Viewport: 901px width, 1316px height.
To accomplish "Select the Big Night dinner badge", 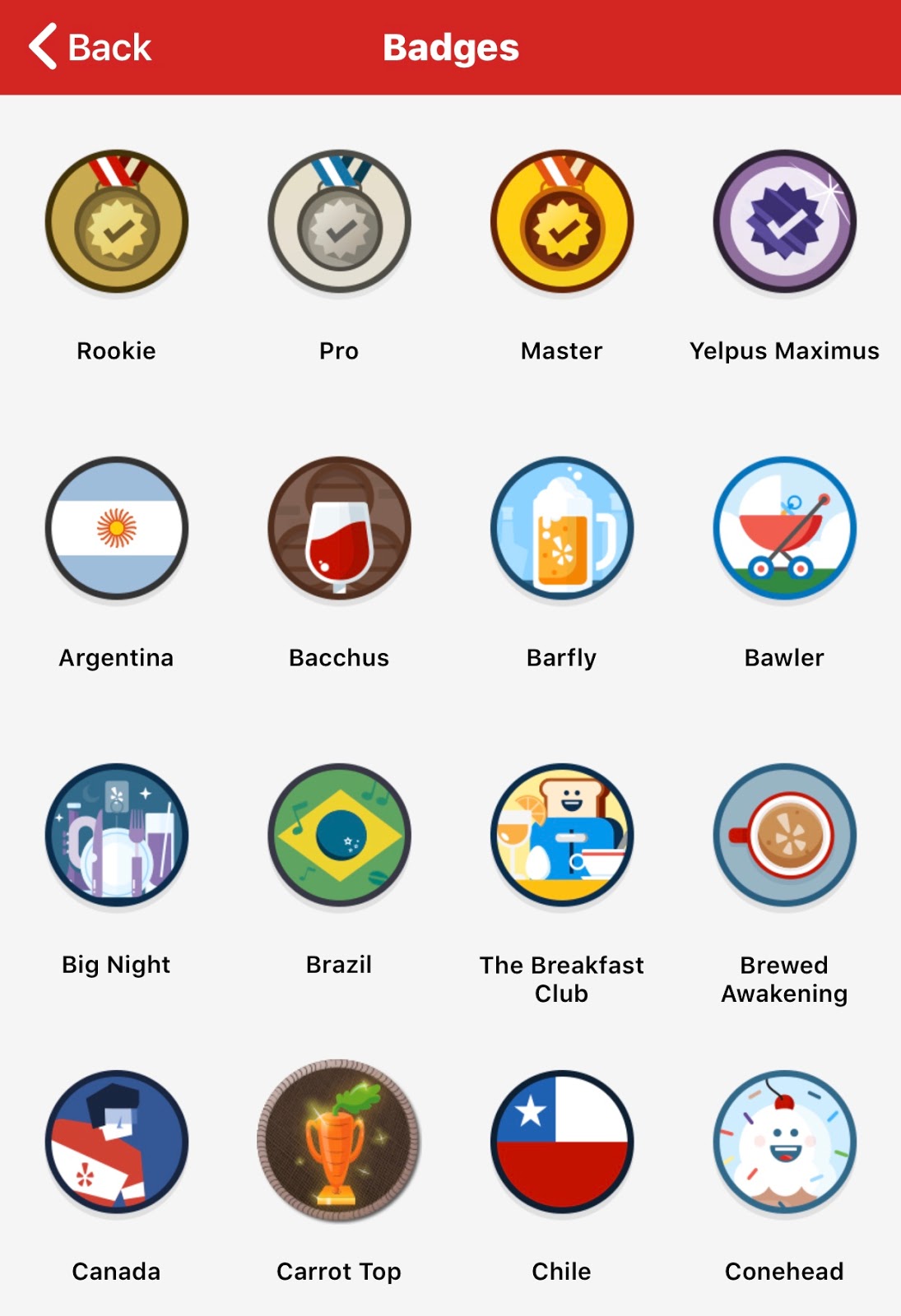I will 116,833.
